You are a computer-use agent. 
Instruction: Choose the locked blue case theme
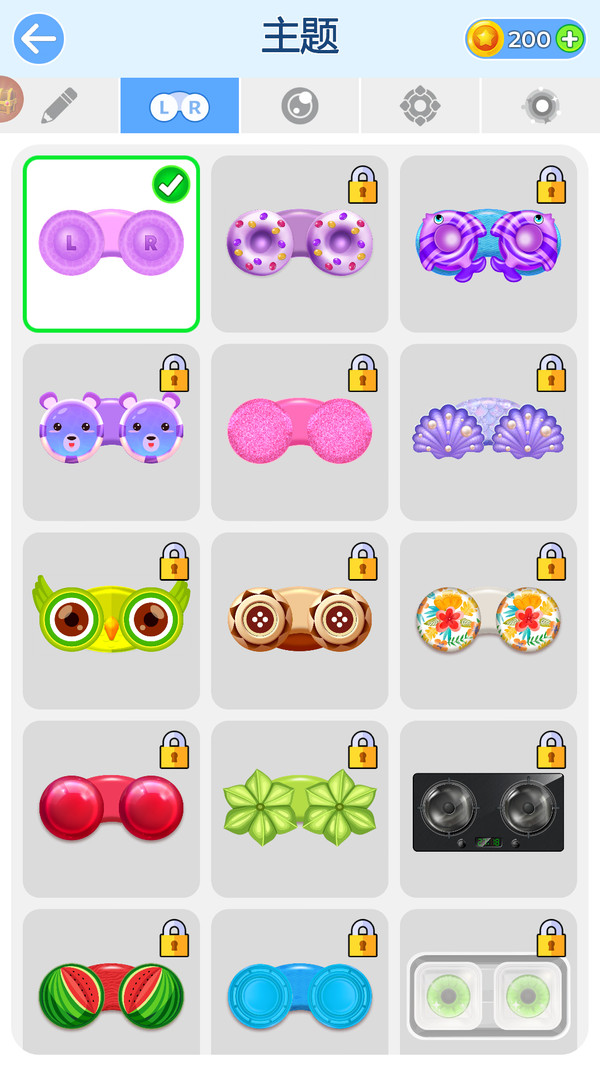(x=300, y=990)
